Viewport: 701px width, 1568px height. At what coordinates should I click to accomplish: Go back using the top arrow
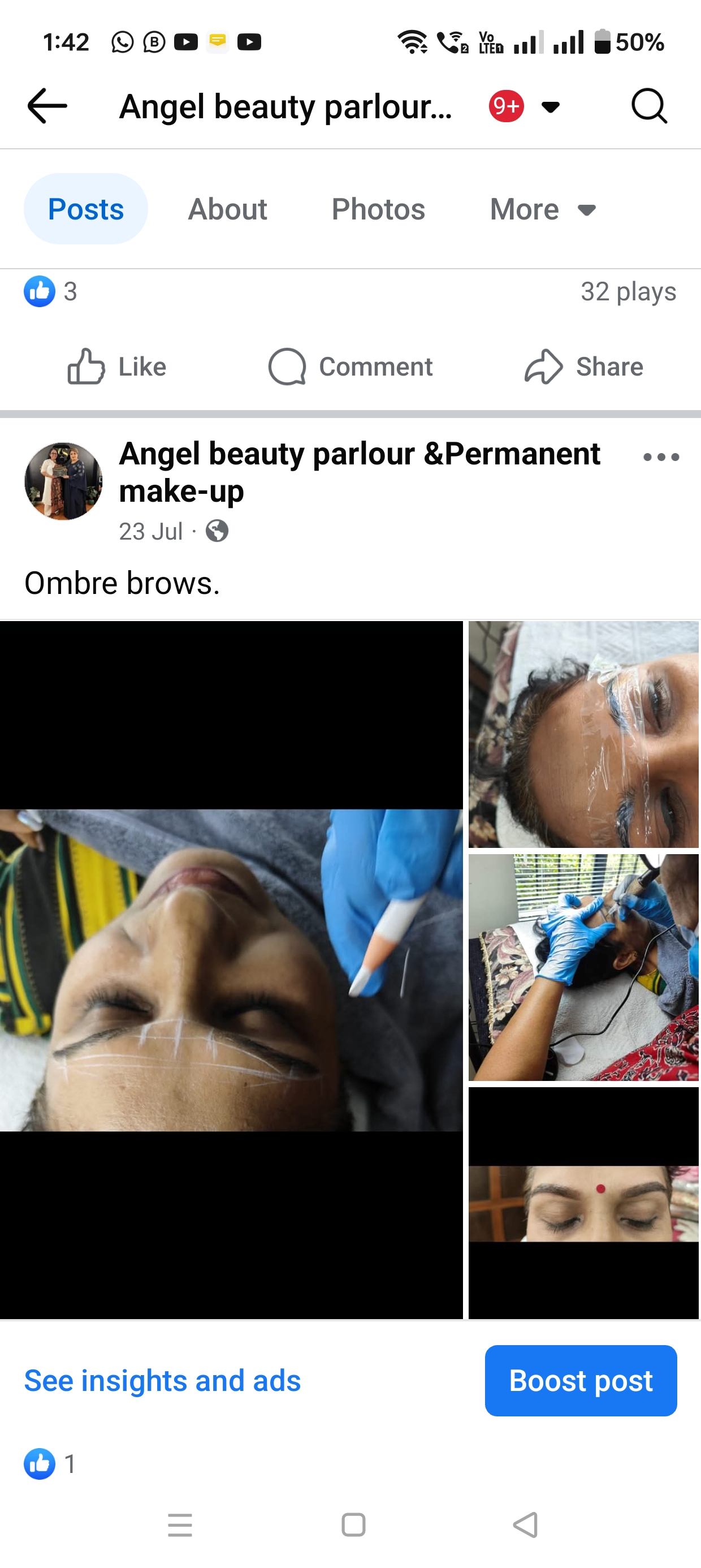[47, 106]
